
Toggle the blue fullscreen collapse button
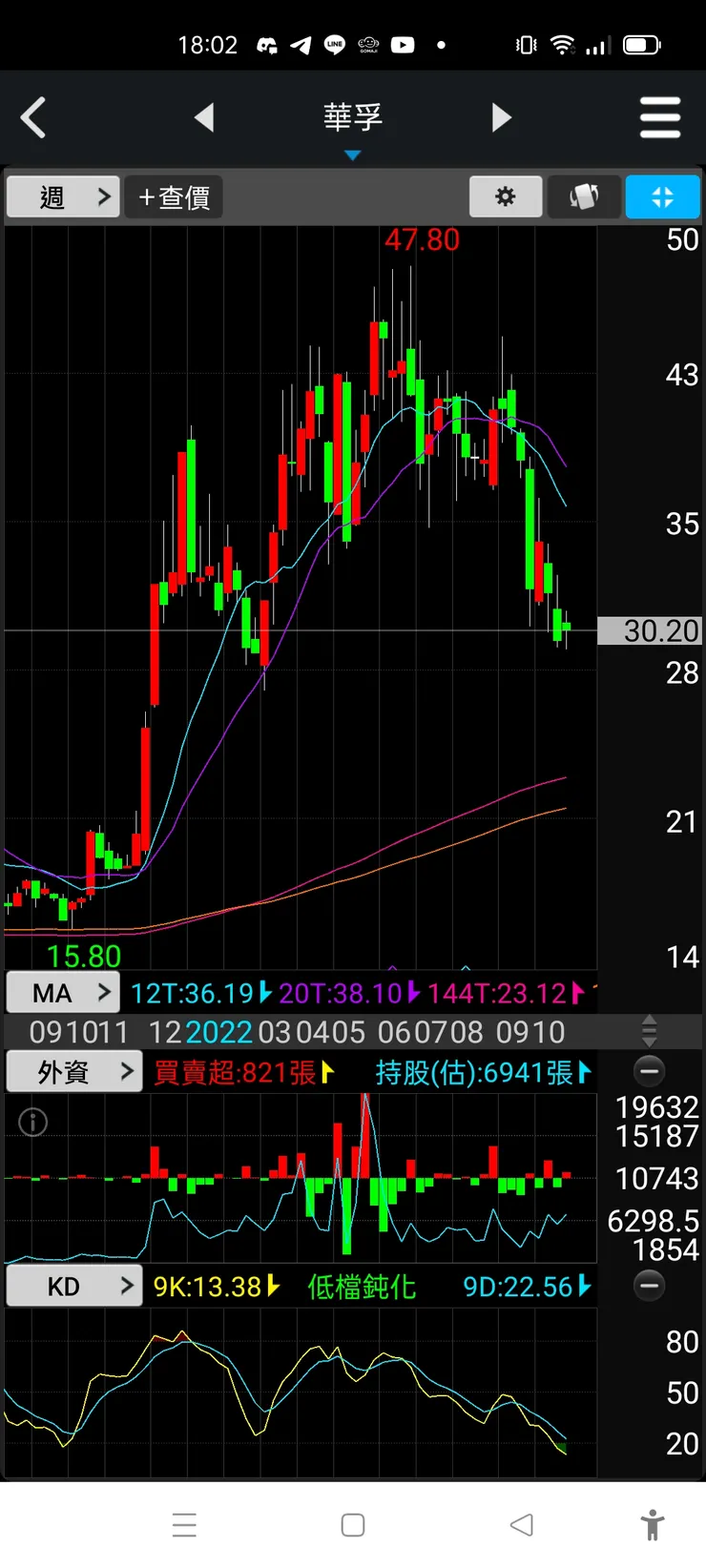[662, 197]
